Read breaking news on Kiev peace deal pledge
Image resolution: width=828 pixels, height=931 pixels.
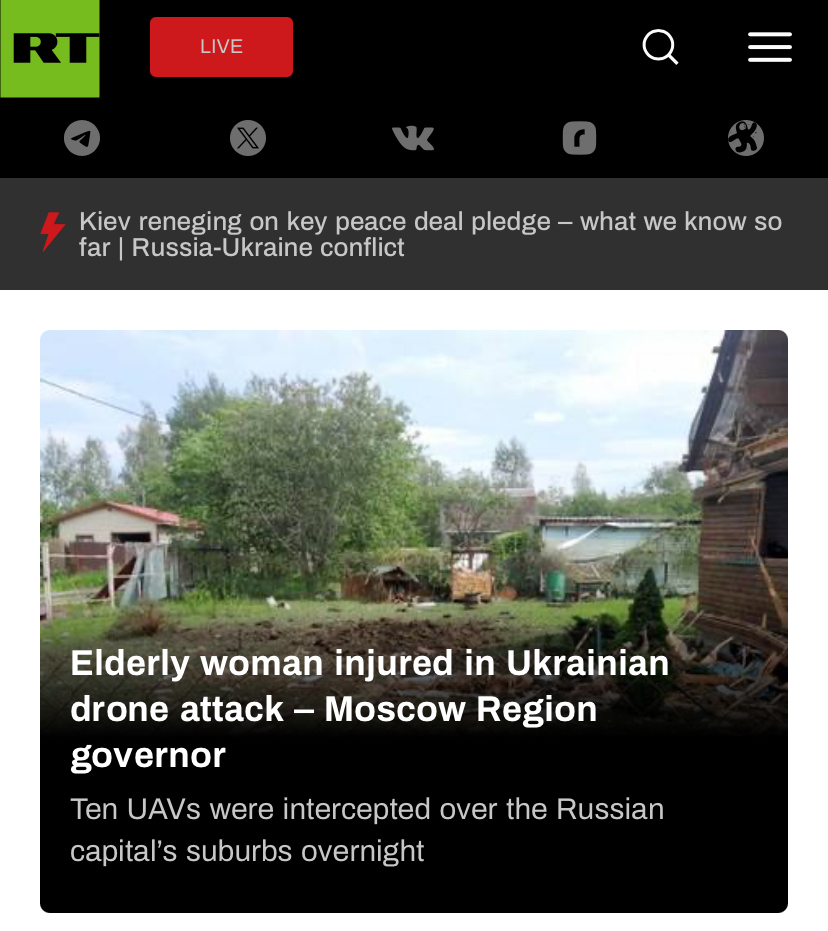coord(430,234)
